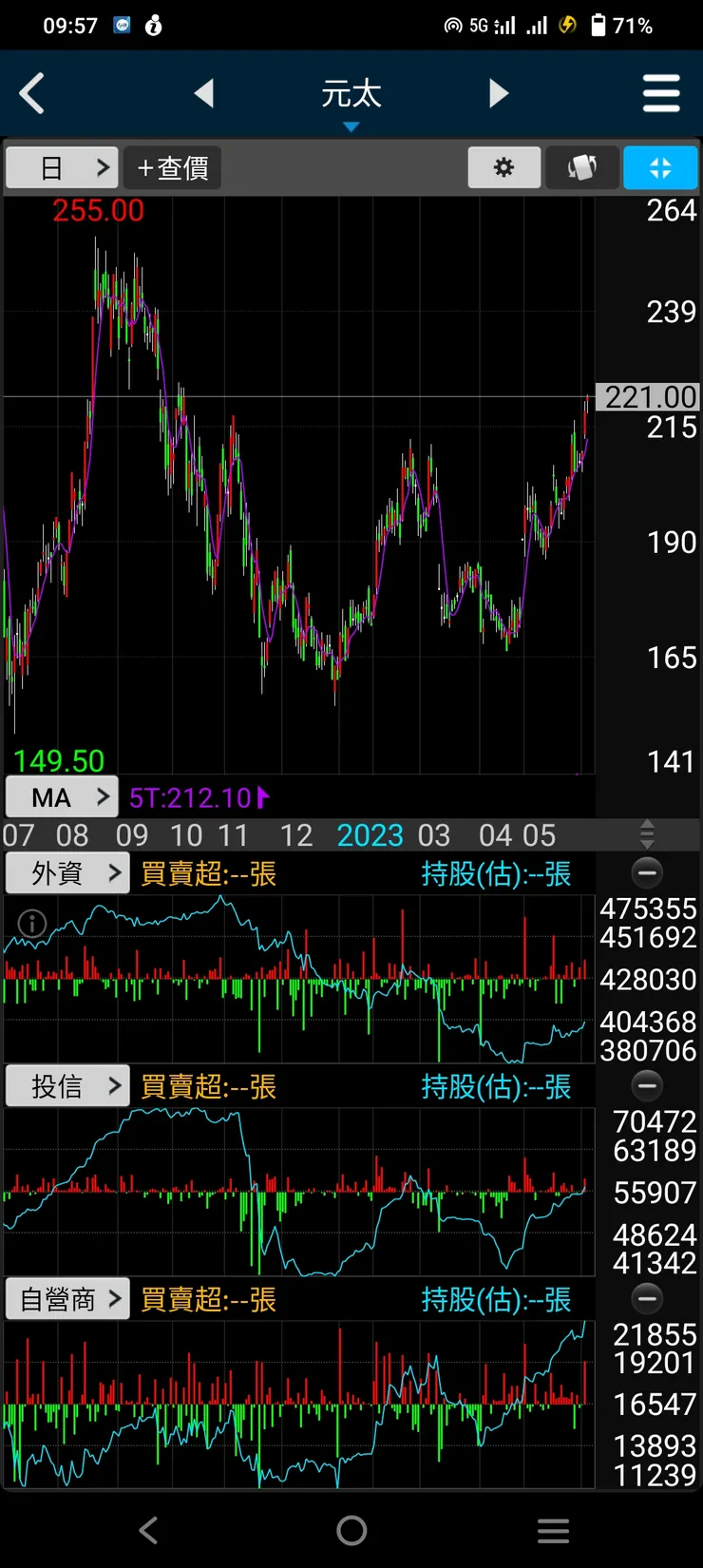Open chart settings gear

click(504, 168)
